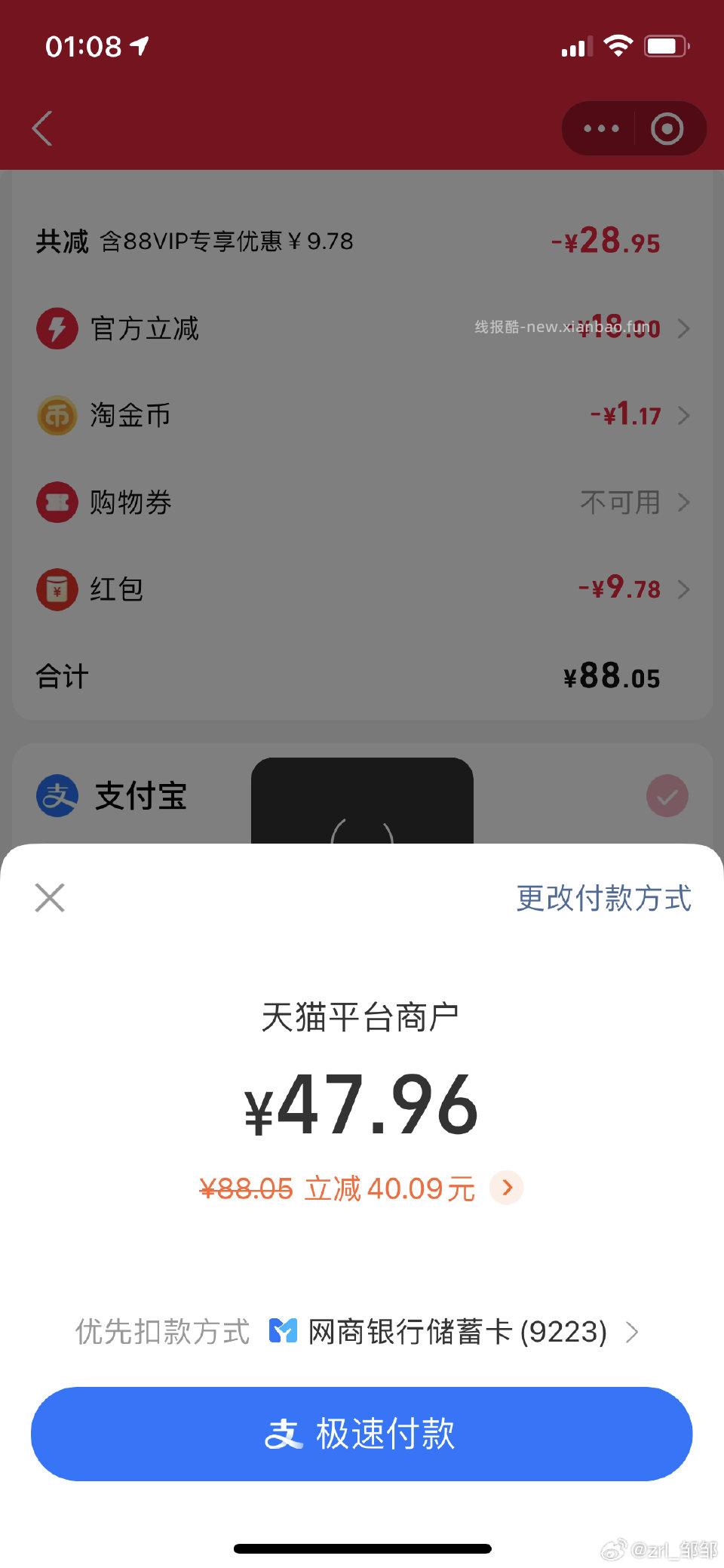724x1568 pixels.
Task: Close the payment sheet with the X
Action: point(49,898)
